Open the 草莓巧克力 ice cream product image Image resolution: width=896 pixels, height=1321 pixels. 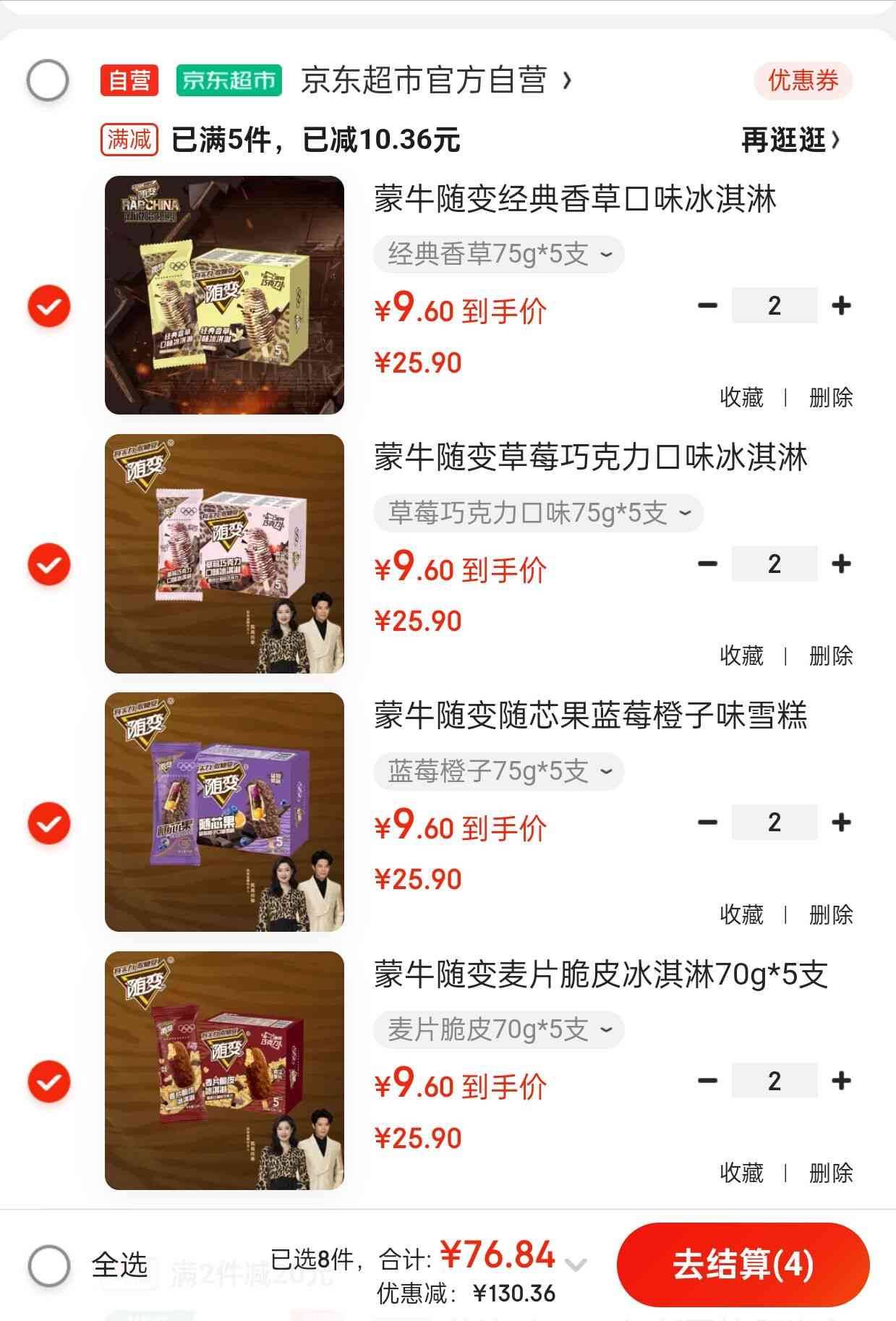tap(224, 553)
